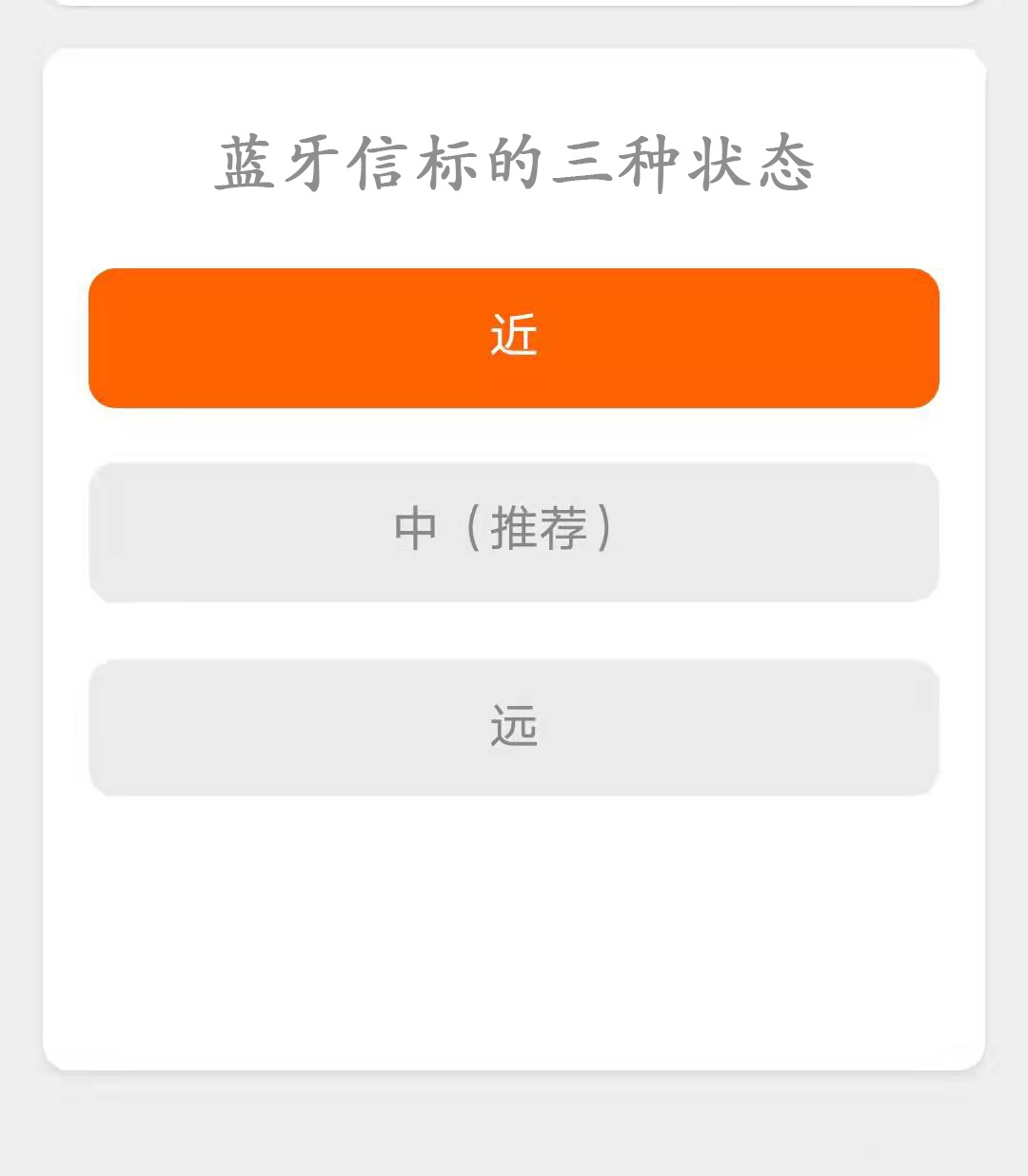Tap the 远 state button

pyautogui.click(x=514, y=728)
